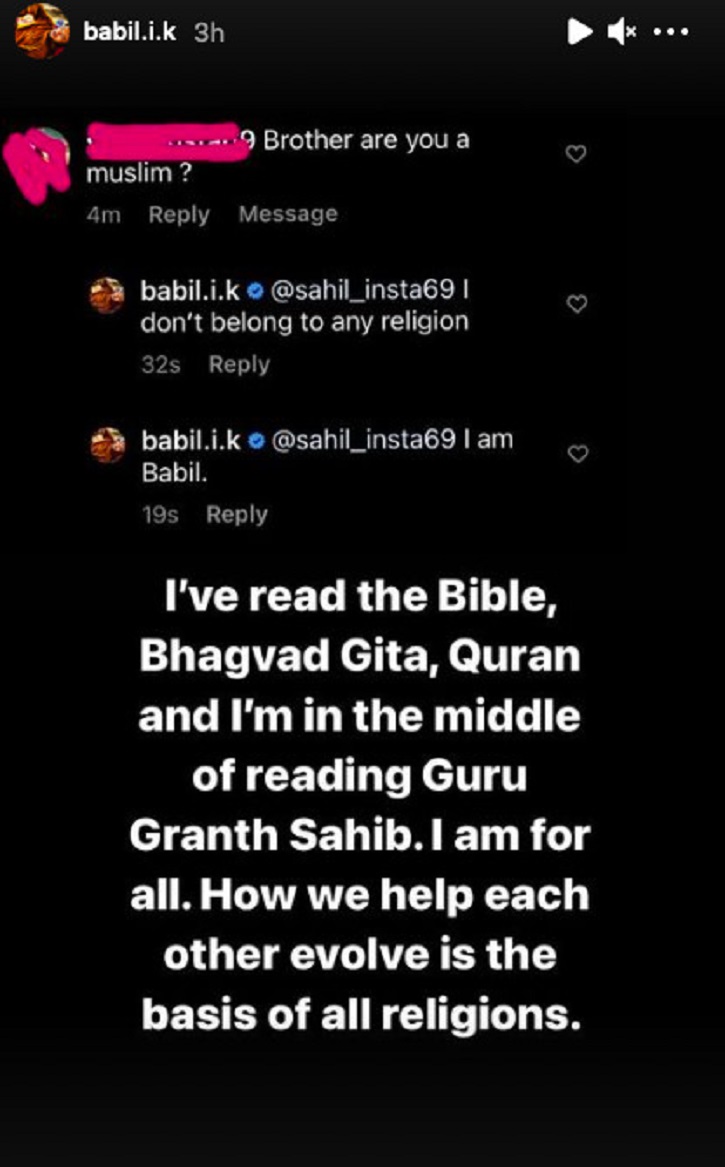Resume the story with the play button
The width and height of the screenshot is (725, 1167).
point(580,32)
